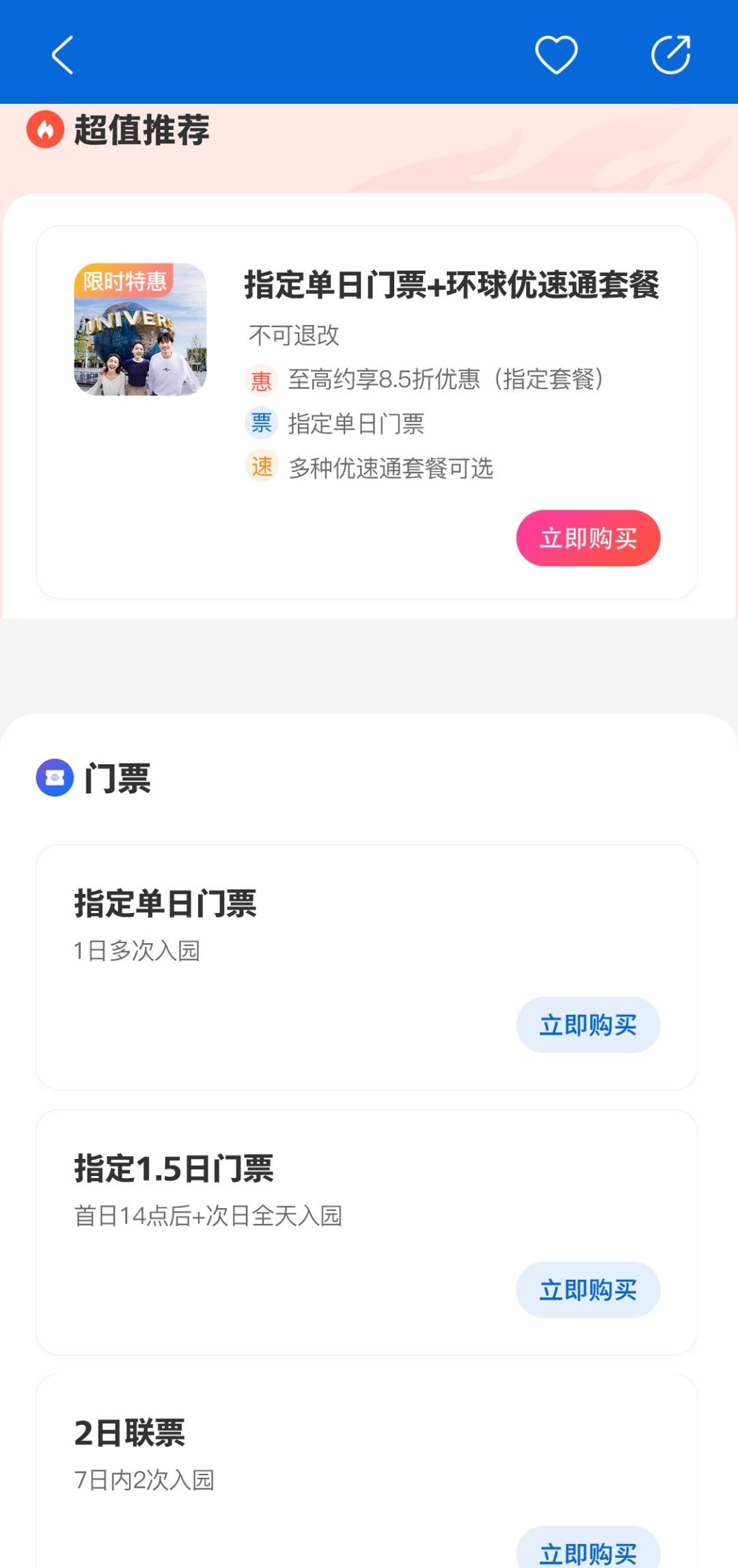Open the package title 指定单日门票+环球优速通套餐
Image resolution: width=738 pixels, height=1568 pixels.
(x=453, y=288)
